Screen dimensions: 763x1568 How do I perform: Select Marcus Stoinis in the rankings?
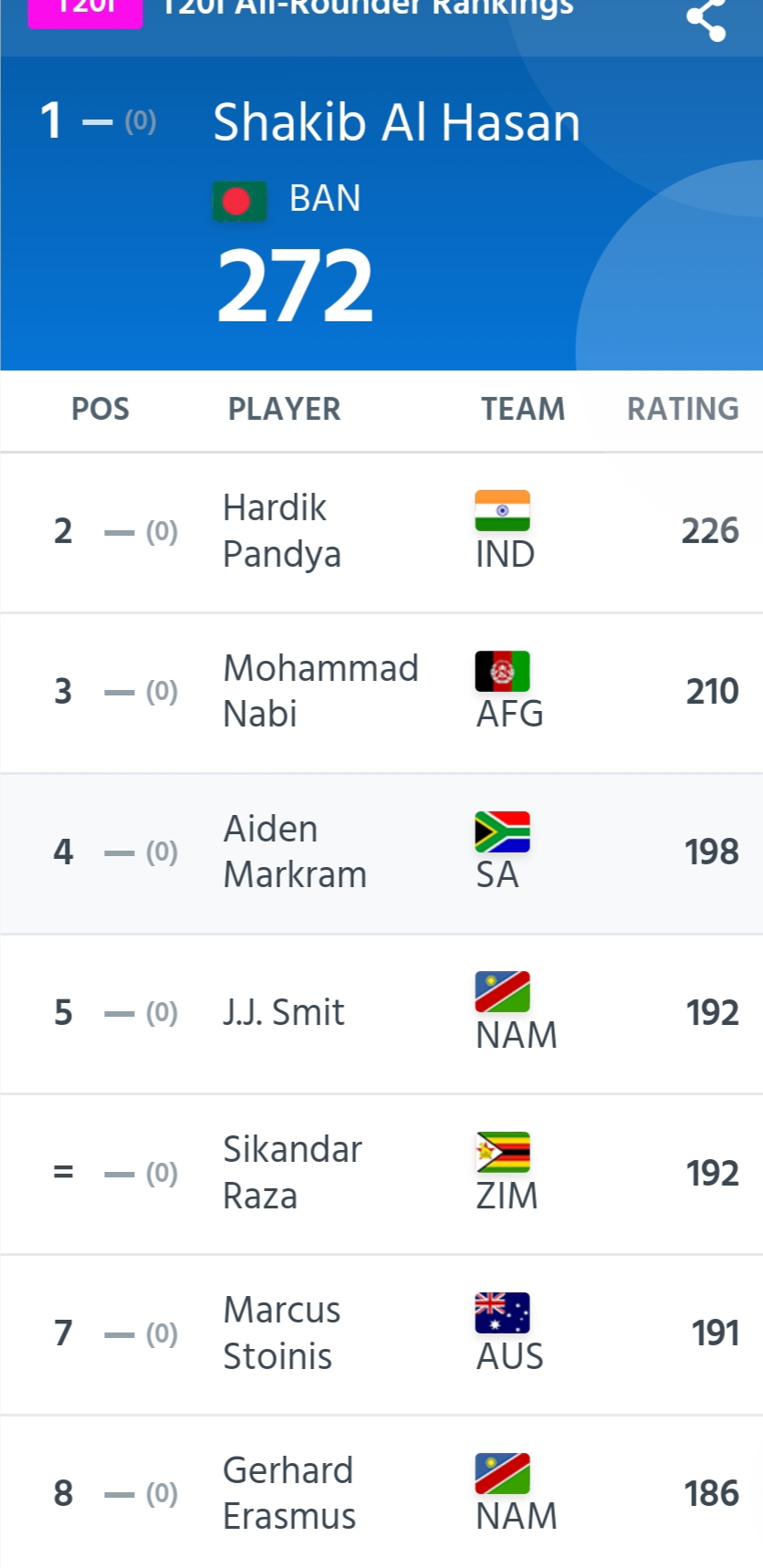click(x=381, y=1334)
